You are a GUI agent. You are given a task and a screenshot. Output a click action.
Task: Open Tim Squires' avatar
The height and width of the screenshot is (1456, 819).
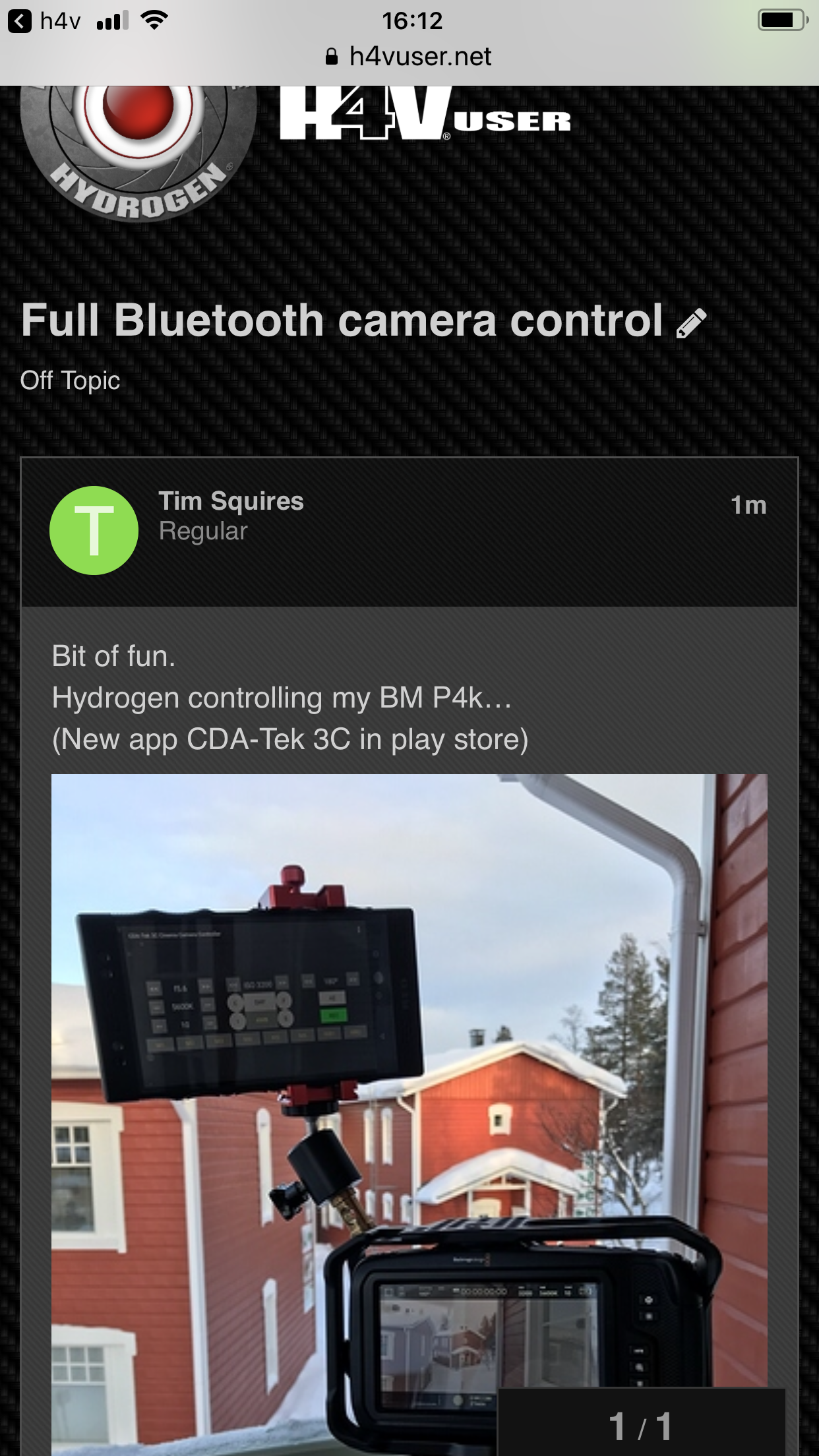point(94,530)
